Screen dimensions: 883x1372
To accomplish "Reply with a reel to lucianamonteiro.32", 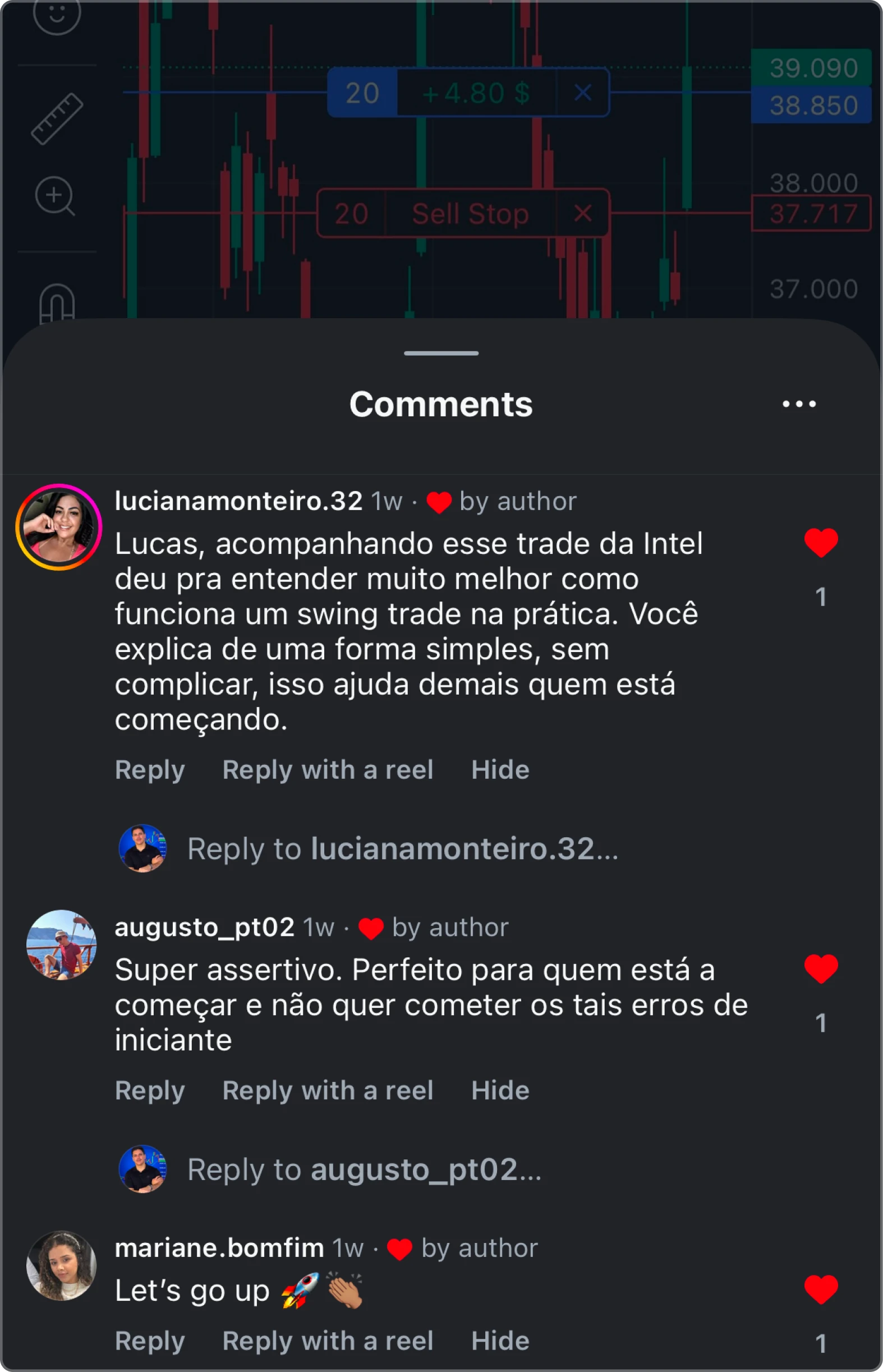I will coord(328,770).
